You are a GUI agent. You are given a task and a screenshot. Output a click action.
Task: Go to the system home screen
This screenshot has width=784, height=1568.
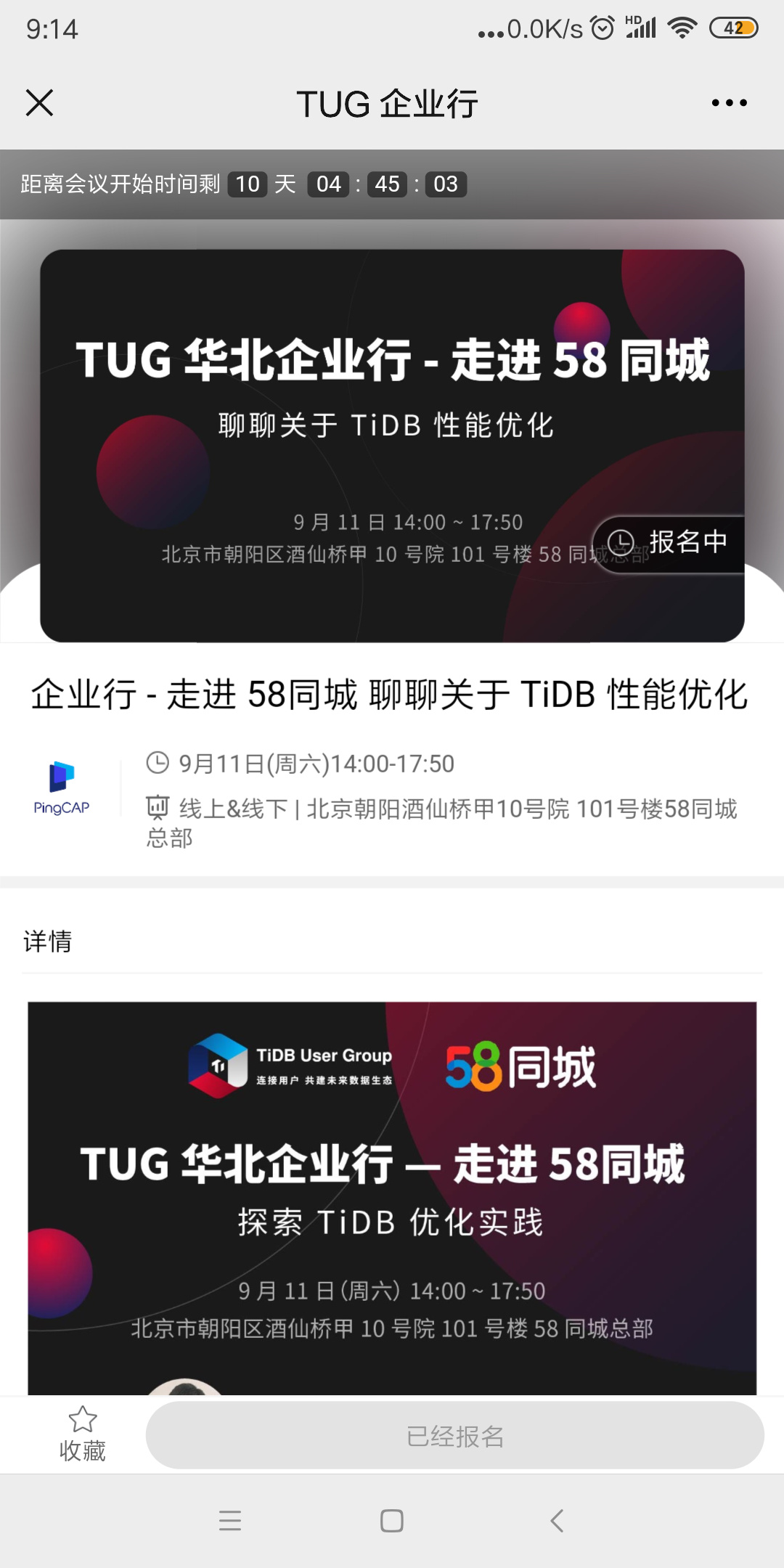(x=392, y=1521)
